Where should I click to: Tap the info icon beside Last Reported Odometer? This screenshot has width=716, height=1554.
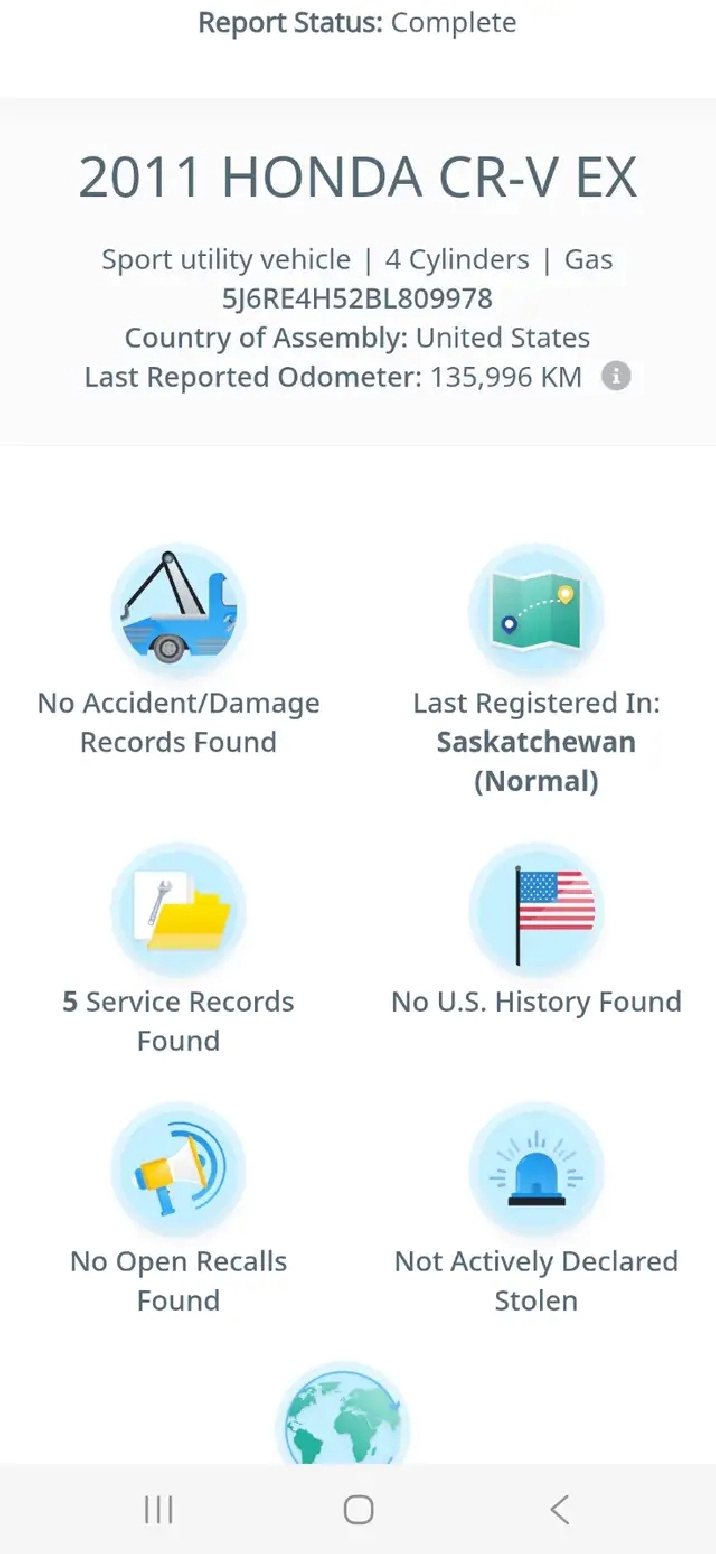coord(616,377)
